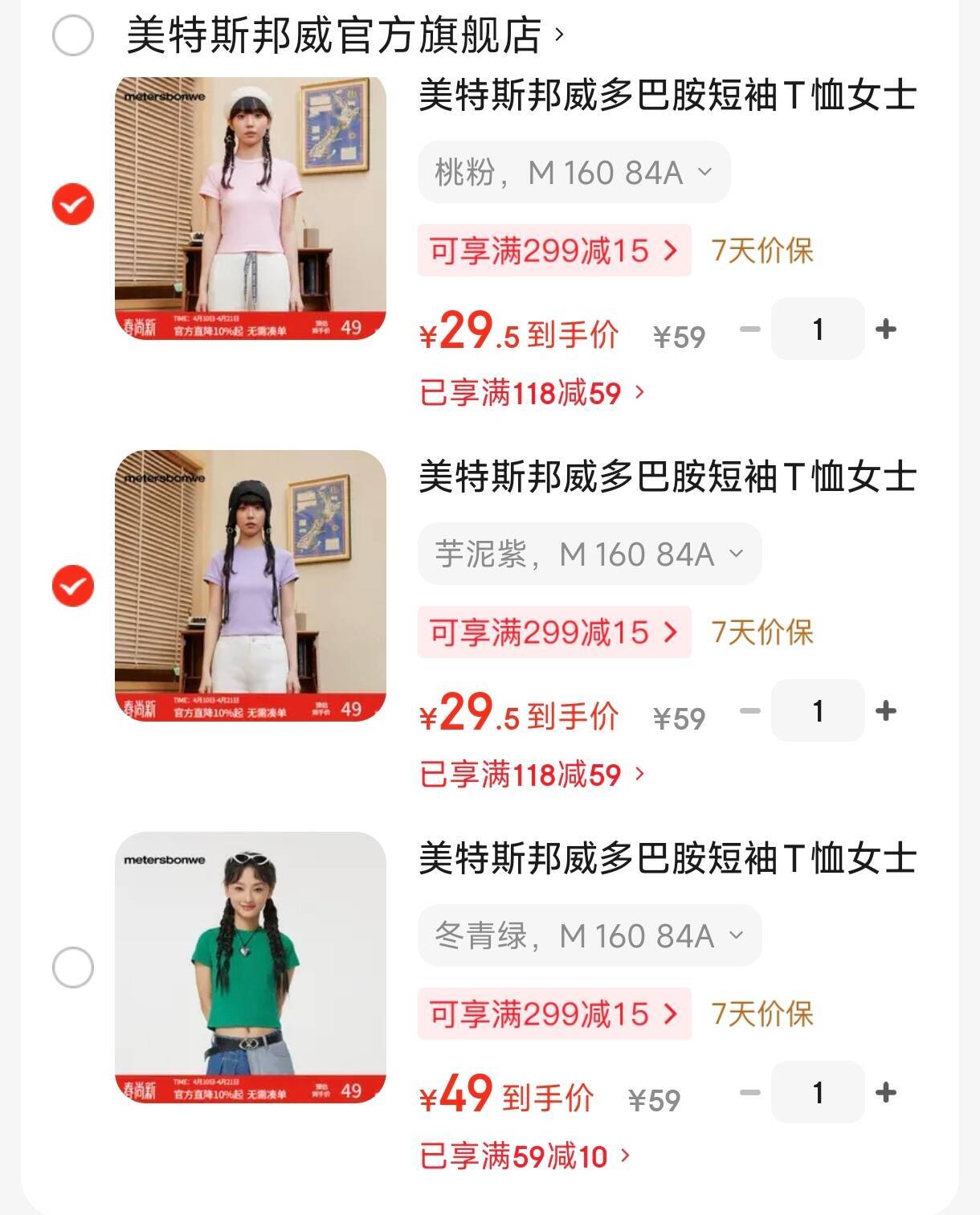Select all items from 美特斯邦威官方旗舰店
The height and width of the screenshot is (1215, 980).
(73, 36)
